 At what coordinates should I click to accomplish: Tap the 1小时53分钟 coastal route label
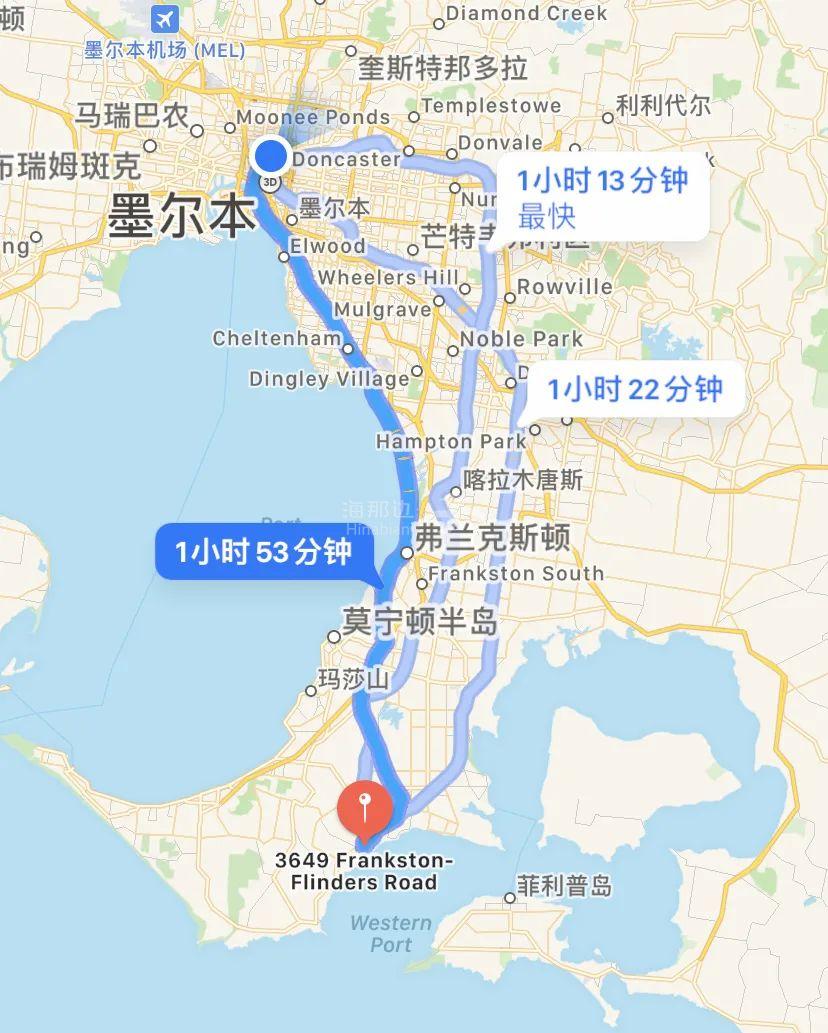pos(263,551)
